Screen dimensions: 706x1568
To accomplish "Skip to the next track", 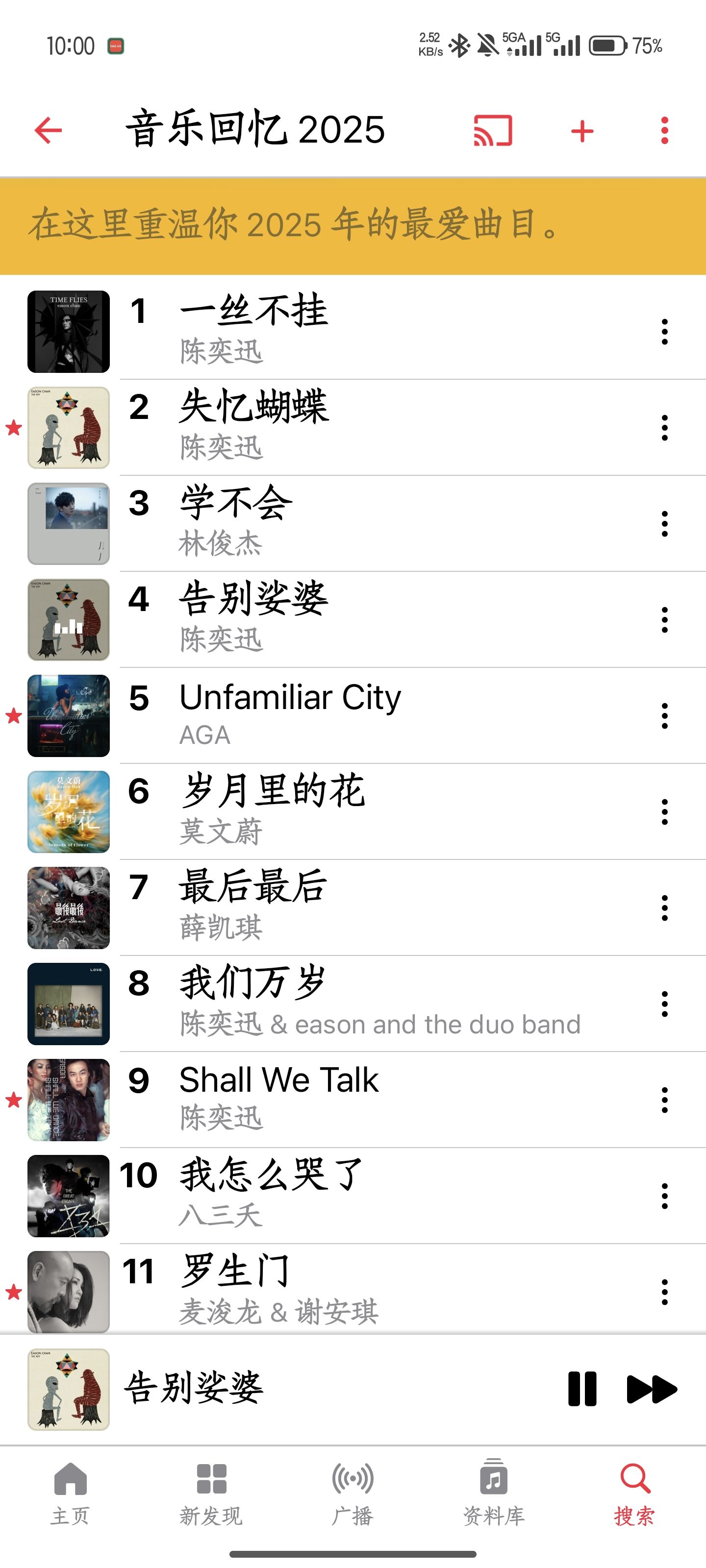I will tap(651, 1389).
